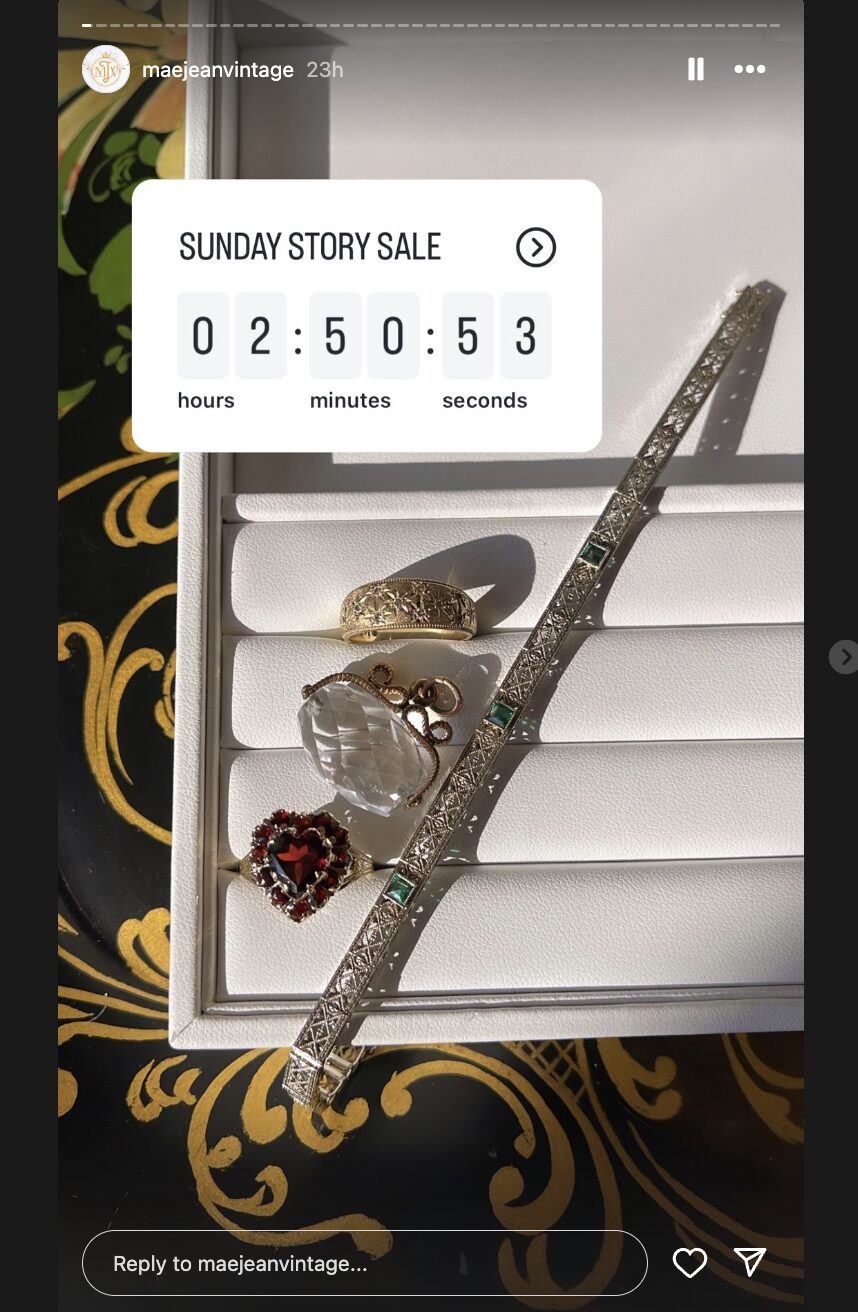This screenshot has width=858, height=1312.
Task: Like this story with the heart
Action: click(x=690, y=1263)
